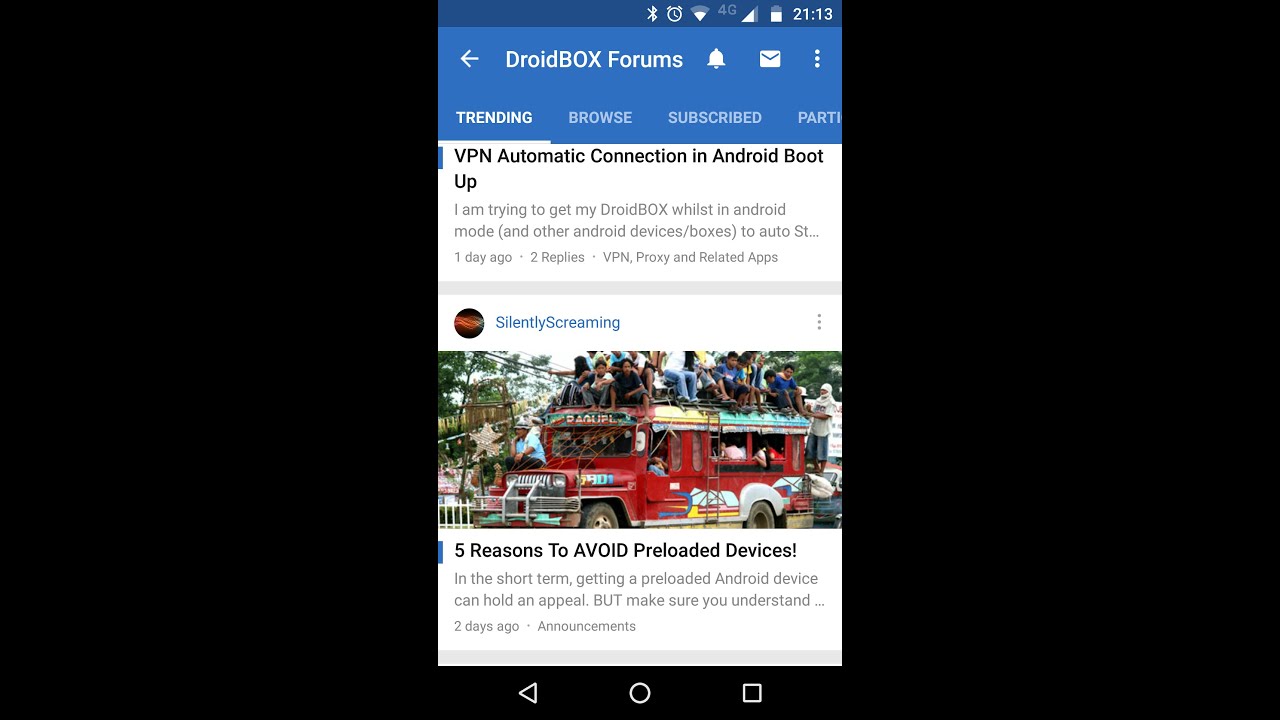Viewport: 1280px width, 720px height.
Task: View SilentlyScreaming's profile
Action: click(x=557, y=322)
